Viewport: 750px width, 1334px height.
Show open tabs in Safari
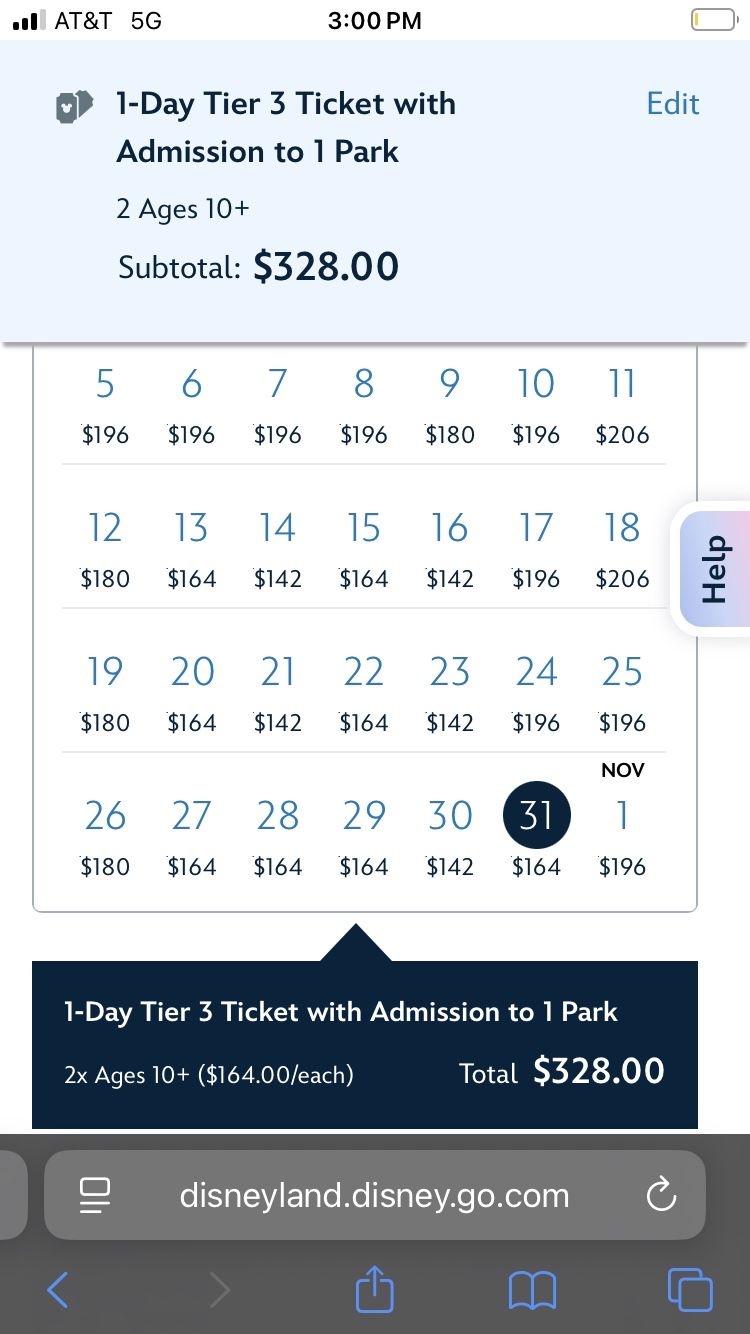[x=690, y=1290]
